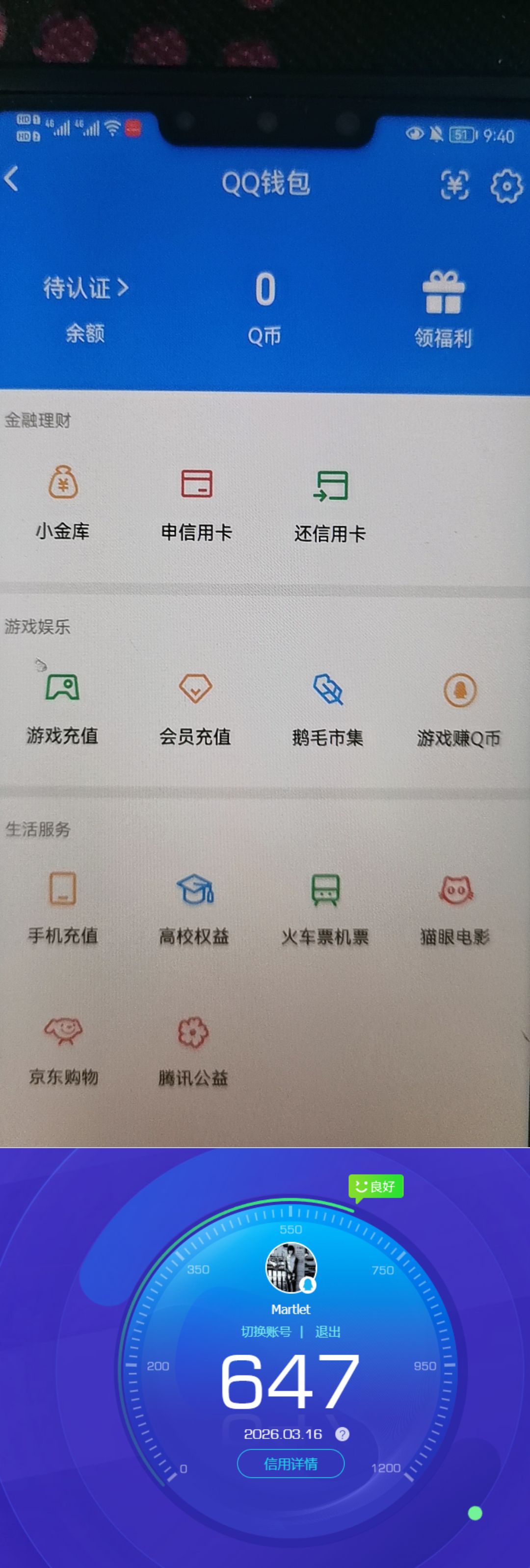The height and width of the screenshot is (1568, 530).
Task: Select the 退出 logout option
Action: pos(327,1332)
